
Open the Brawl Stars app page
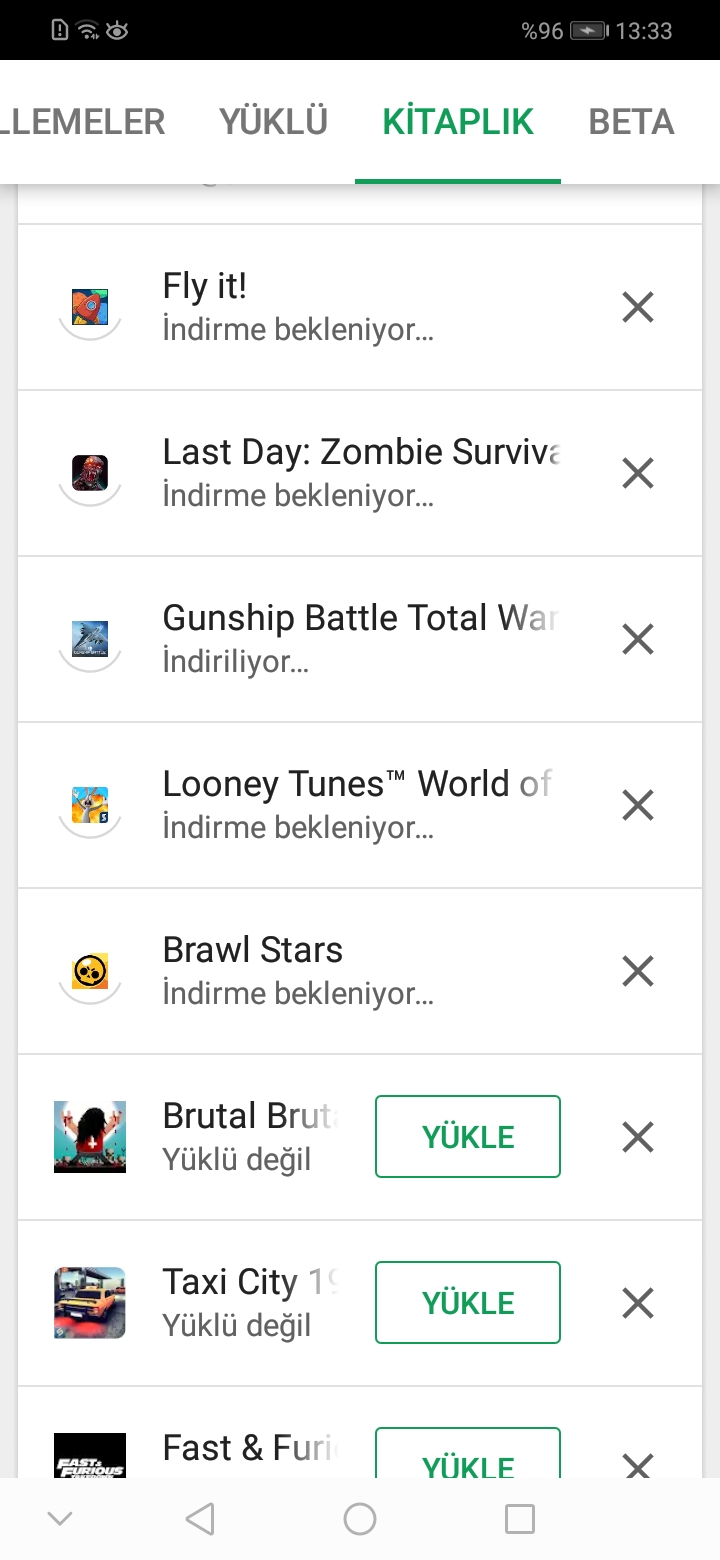point(253,951)
